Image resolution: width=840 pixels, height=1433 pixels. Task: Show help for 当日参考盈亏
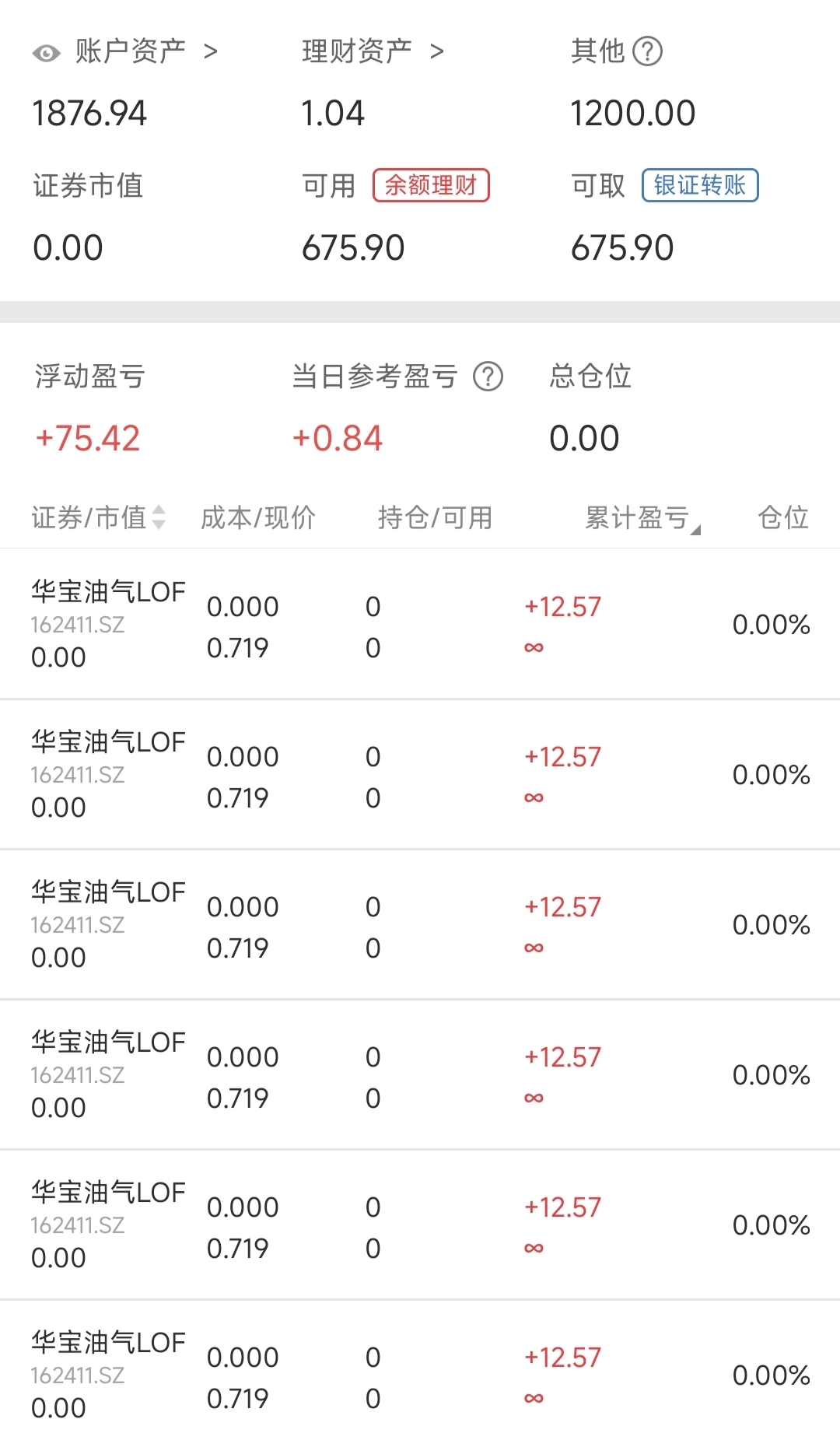point(488,377)
